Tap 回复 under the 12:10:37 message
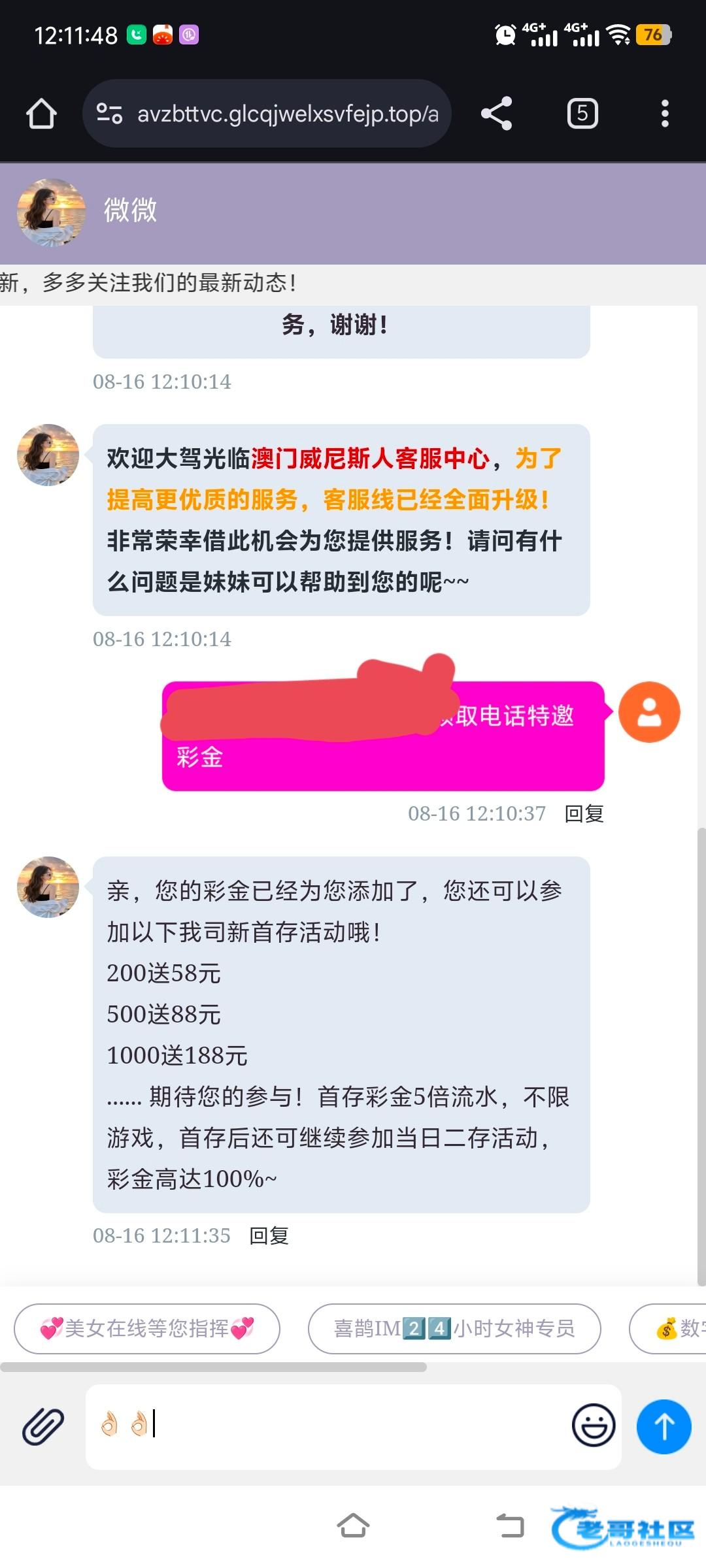Screen dimensions: 706x1568 584,813
